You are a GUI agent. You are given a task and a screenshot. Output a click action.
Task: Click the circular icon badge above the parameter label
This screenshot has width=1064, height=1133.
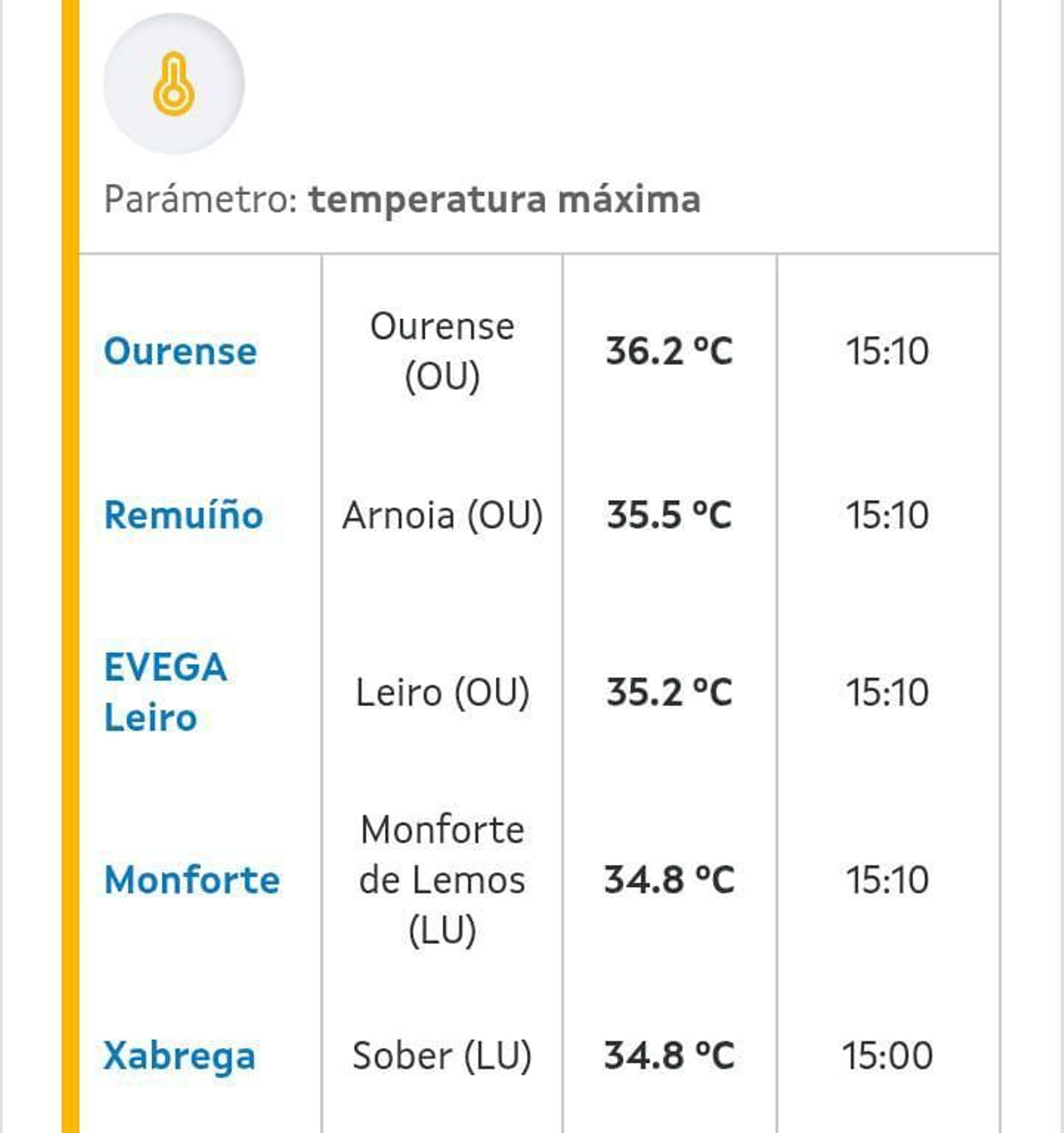pyautogui.click(x=174, y=85)
